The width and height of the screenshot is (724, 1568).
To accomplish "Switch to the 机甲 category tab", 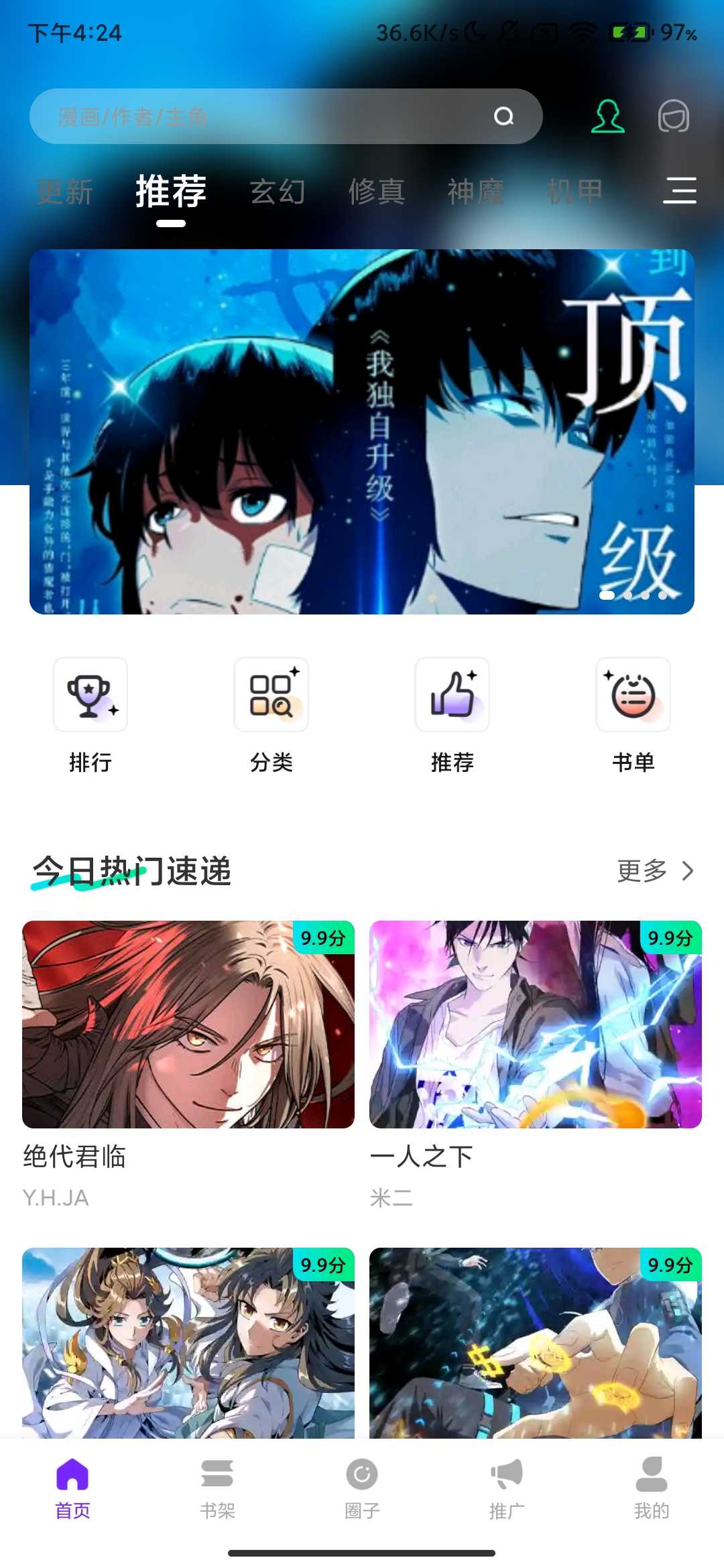I will 575,192.
